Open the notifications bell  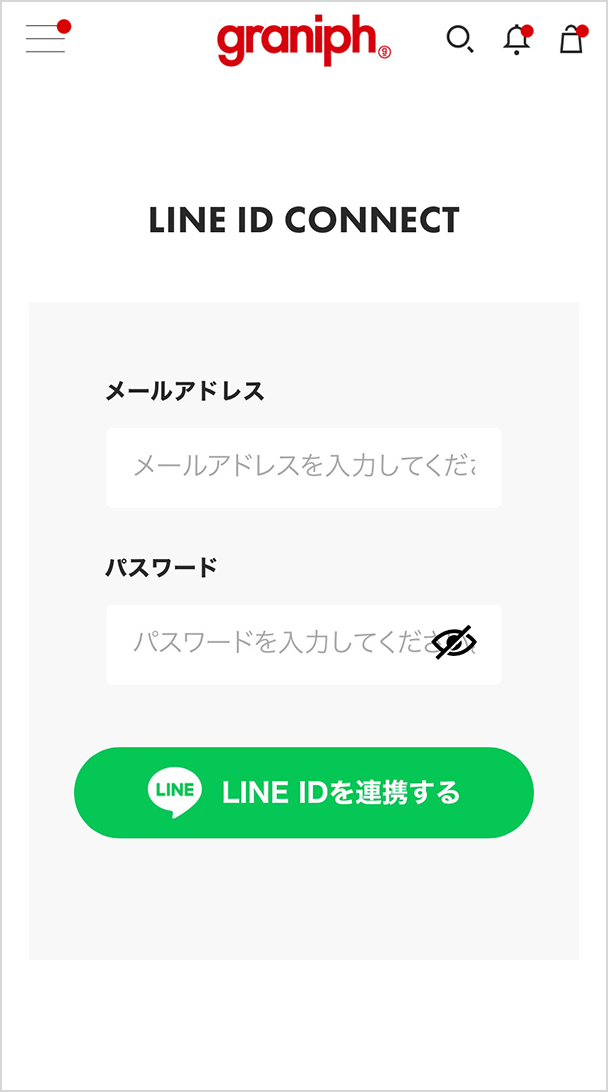[x=517, y=40]
